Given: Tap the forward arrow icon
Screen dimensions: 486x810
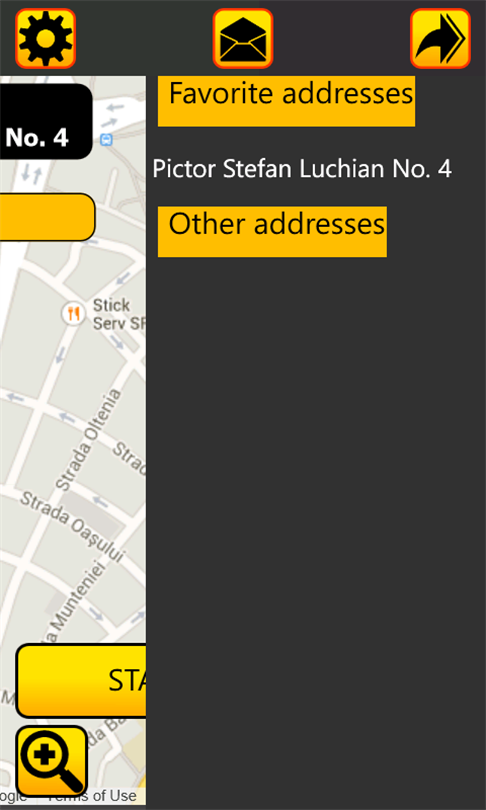Looking at the screenshot, I should tap(441, 38).
